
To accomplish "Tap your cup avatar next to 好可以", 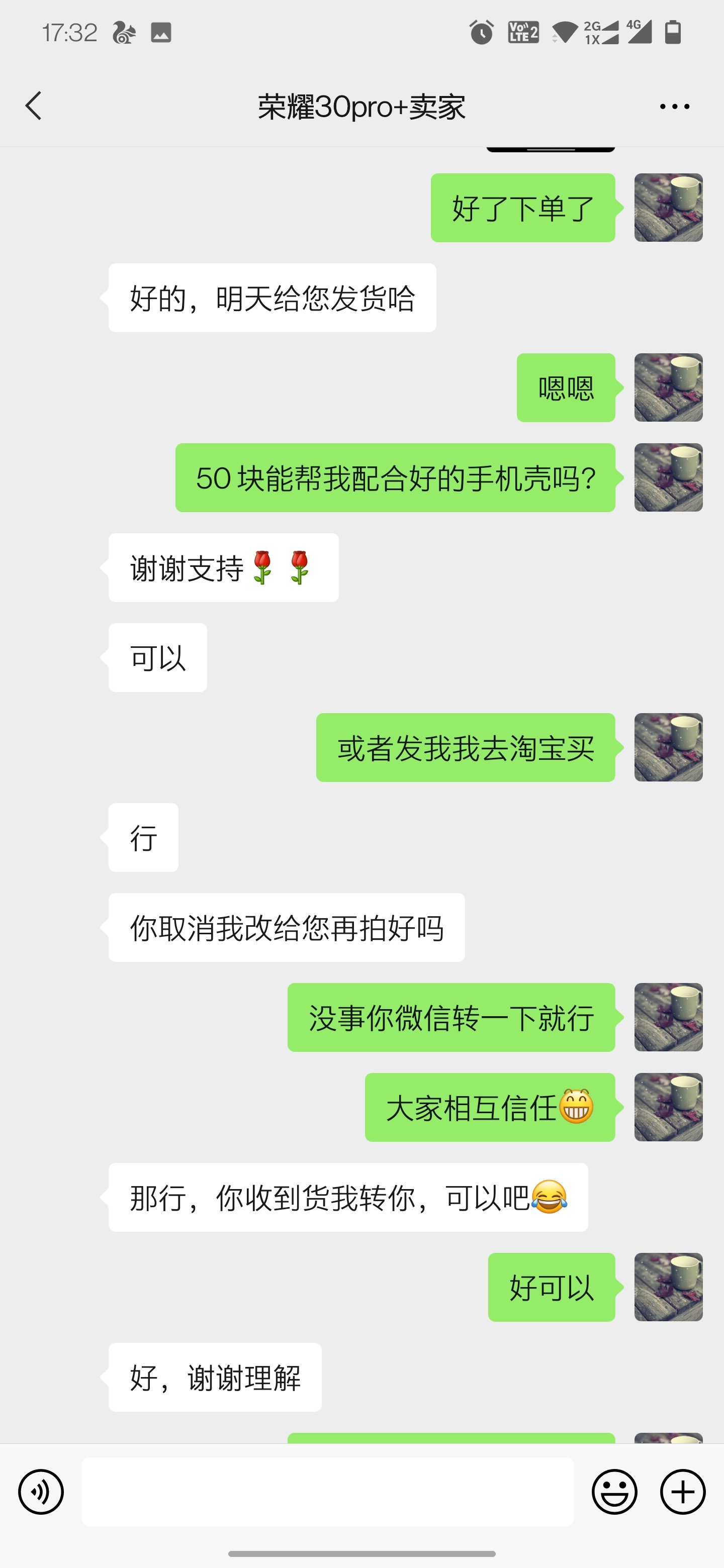I will (668, 1286).
